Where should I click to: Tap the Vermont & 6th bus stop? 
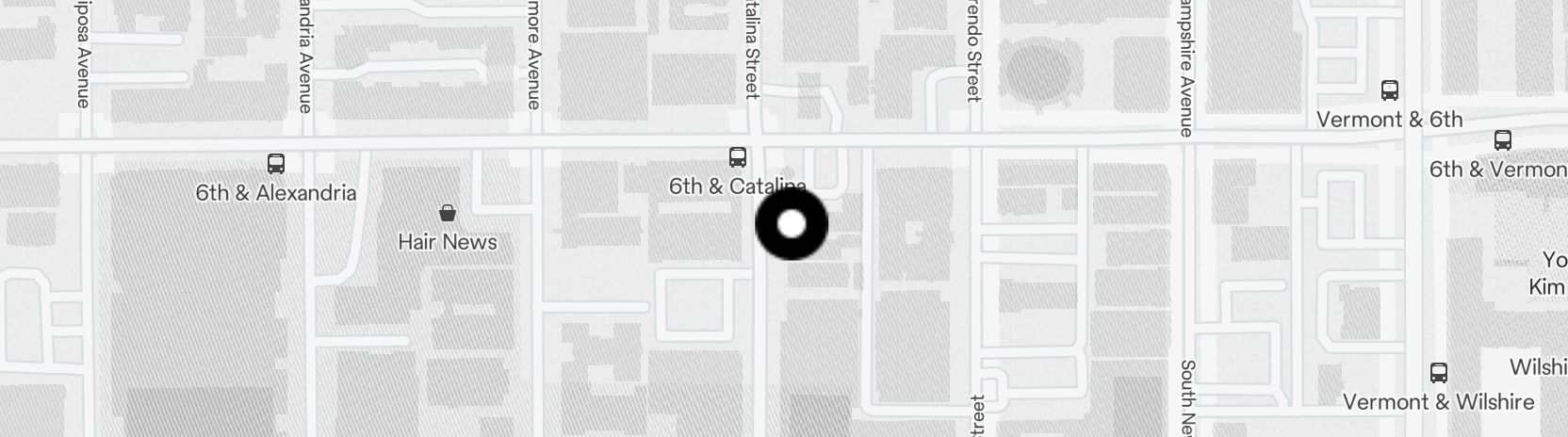[1389, 91]
